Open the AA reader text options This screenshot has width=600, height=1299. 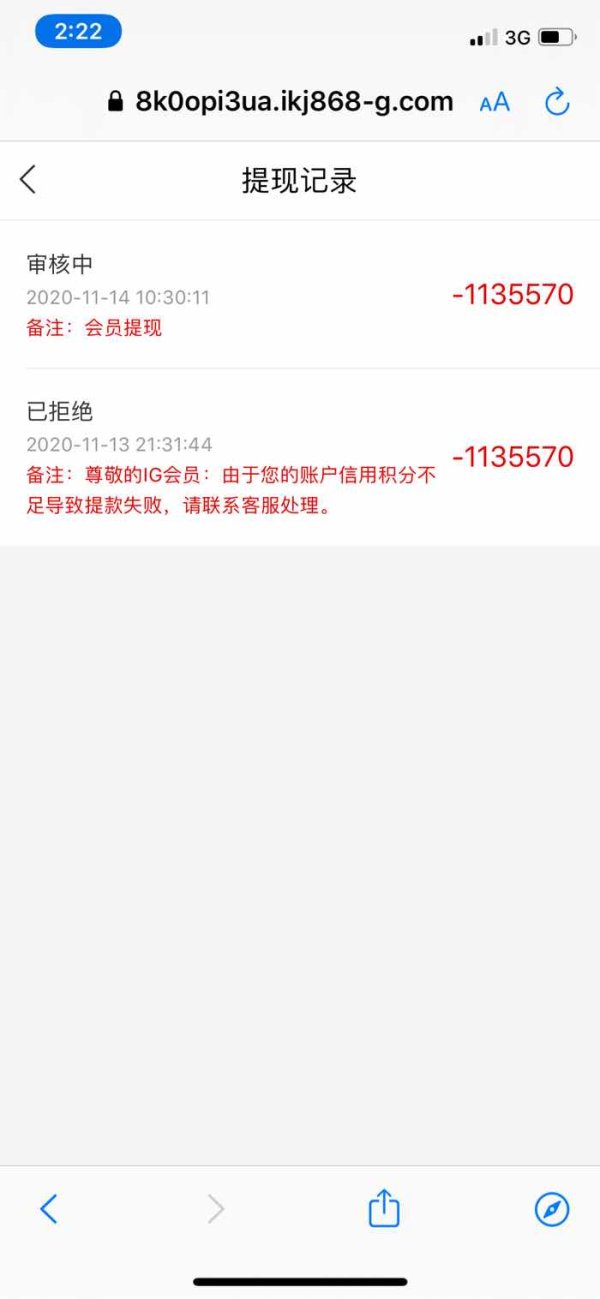pyautogui.click(x=494, y=102)
